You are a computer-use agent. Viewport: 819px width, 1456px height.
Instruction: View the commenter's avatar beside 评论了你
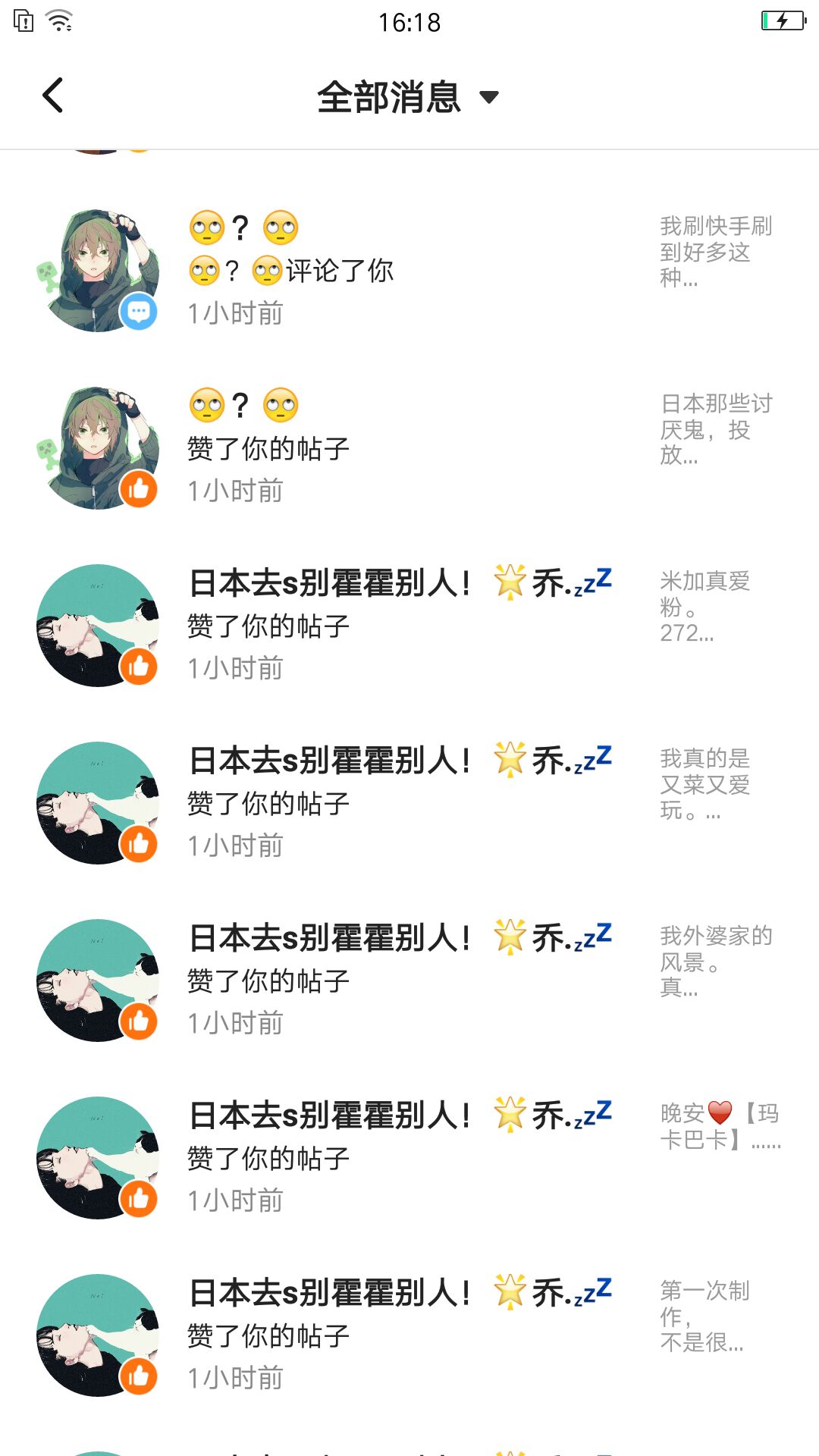click(x=98, y=271)
